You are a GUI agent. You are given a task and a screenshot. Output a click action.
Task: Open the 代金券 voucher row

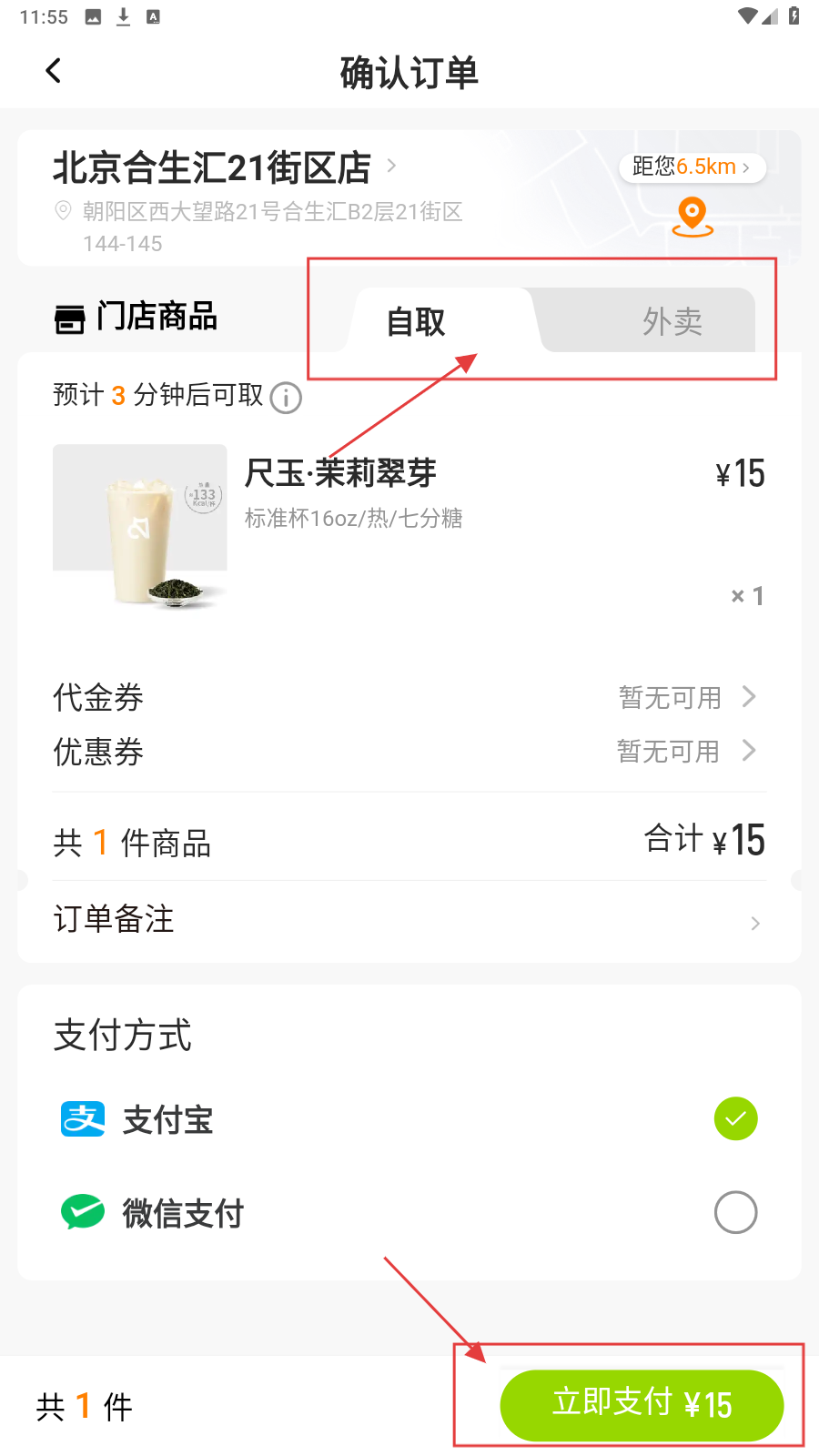409,698
